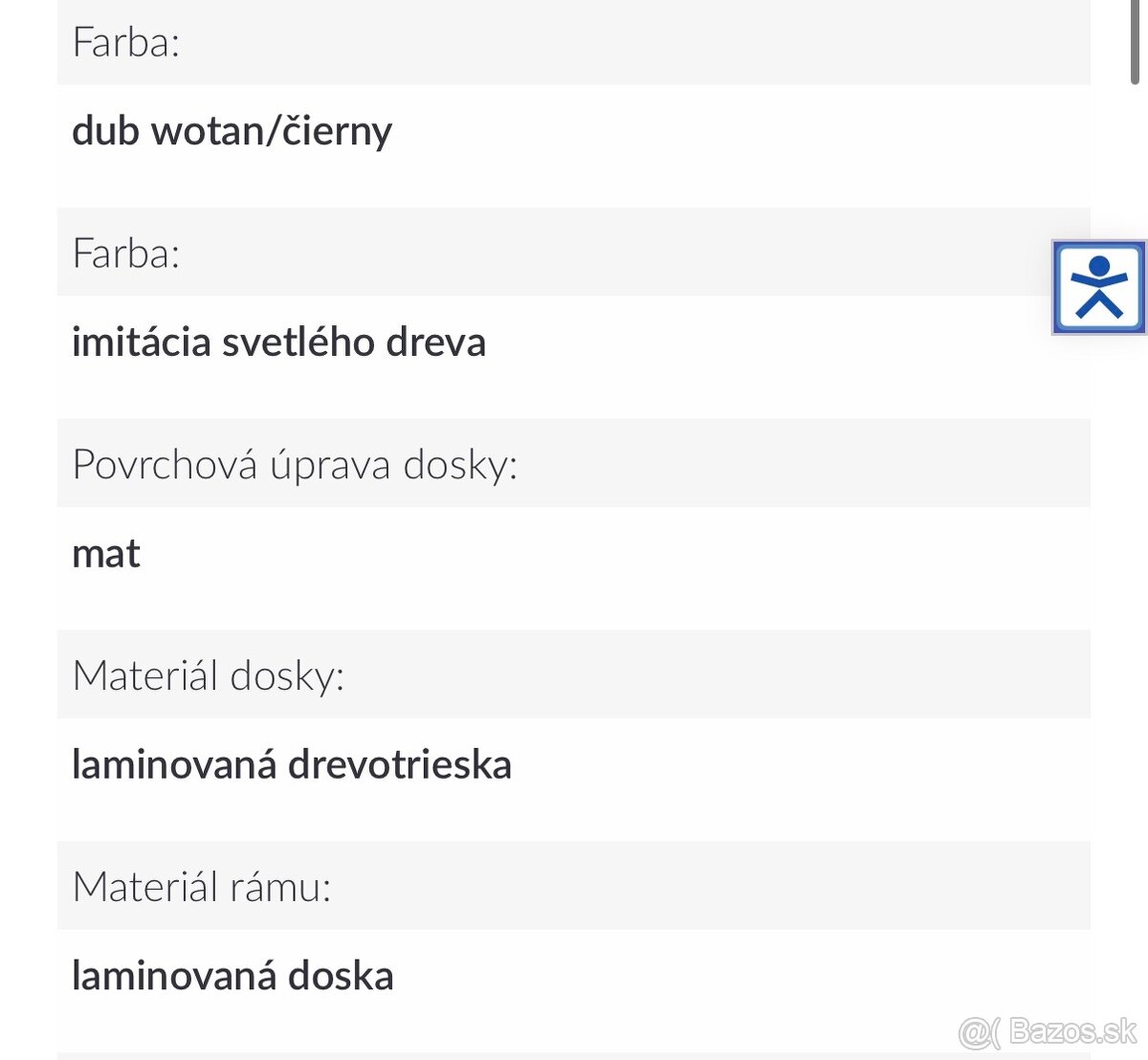Open the accessibility widget
1148x1060 pixels.
pyautogui.click(x=1099, y=287)
